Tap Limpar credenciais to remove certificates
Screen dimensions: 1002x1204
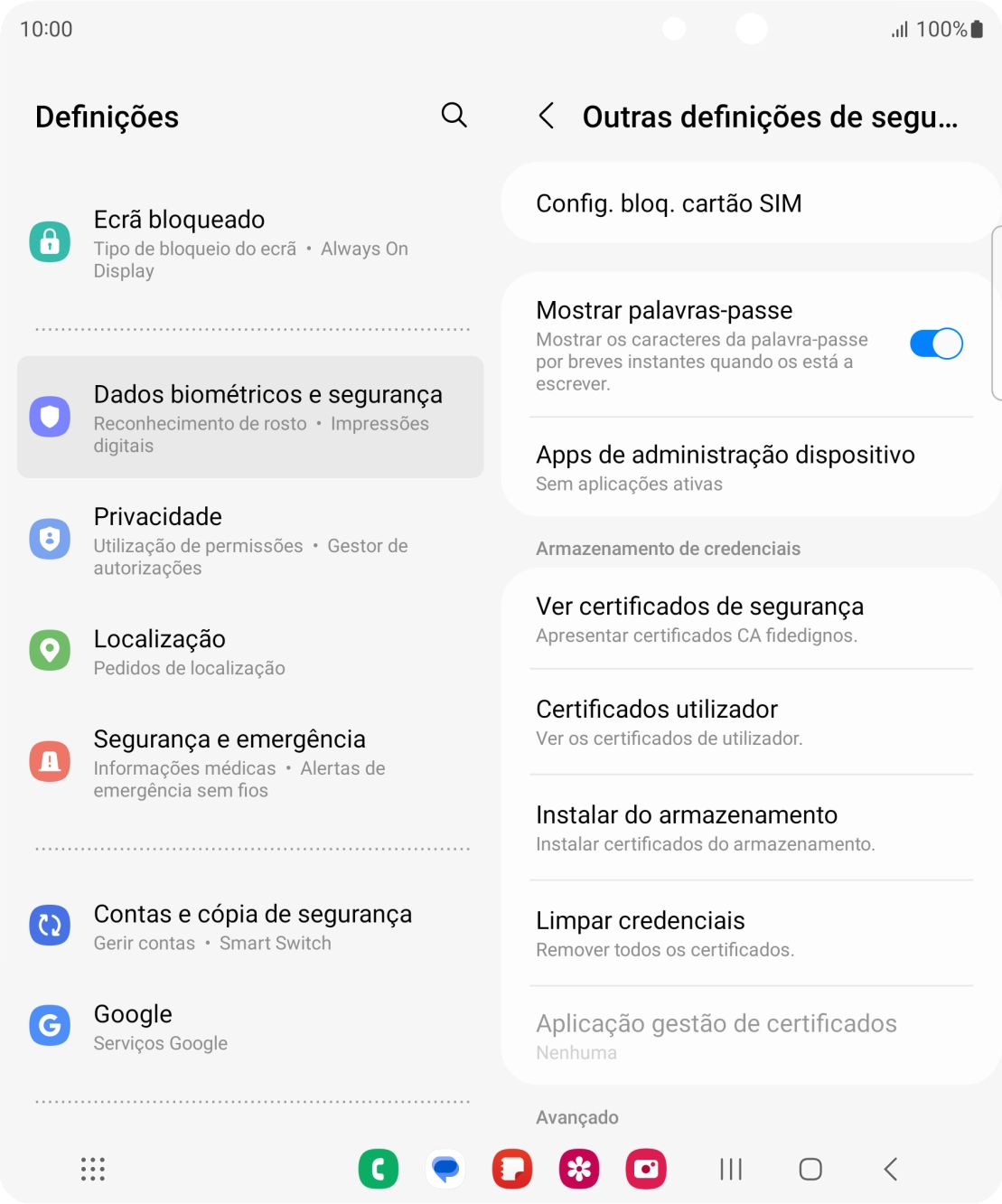click(x=750, y=932)
